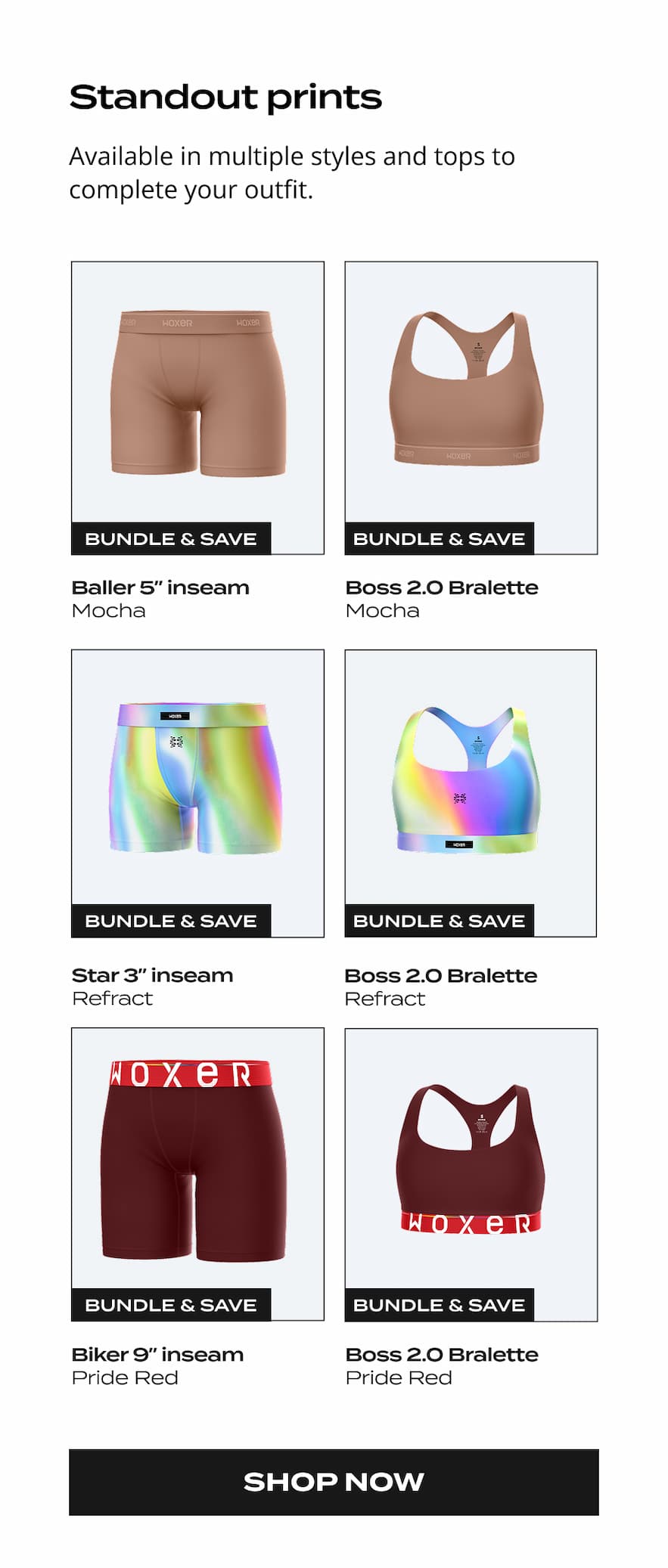
Task: View the Boss 2.0 Bralette in Refract
Action: tap(471, 792)
